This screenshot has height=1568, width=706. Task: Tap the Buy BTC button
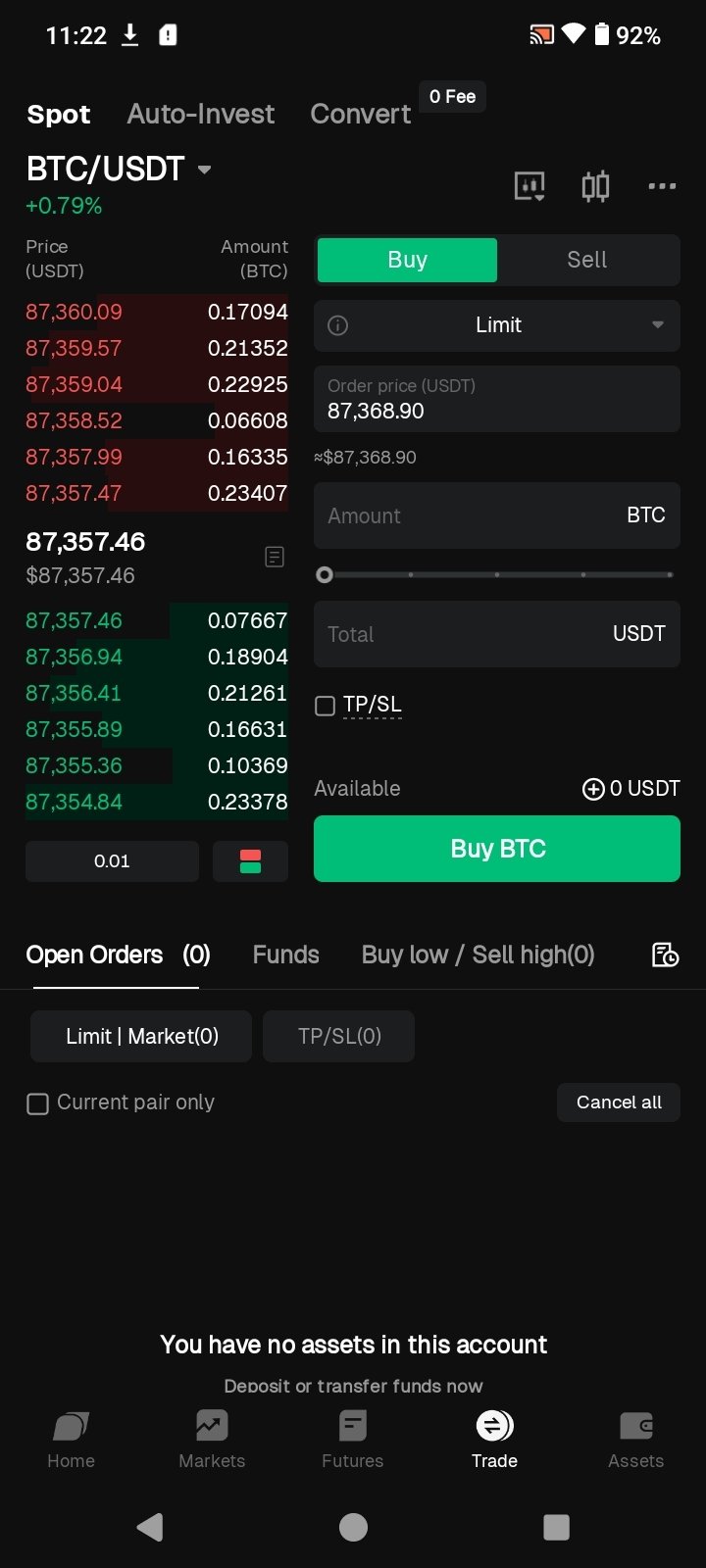(497, 849)
